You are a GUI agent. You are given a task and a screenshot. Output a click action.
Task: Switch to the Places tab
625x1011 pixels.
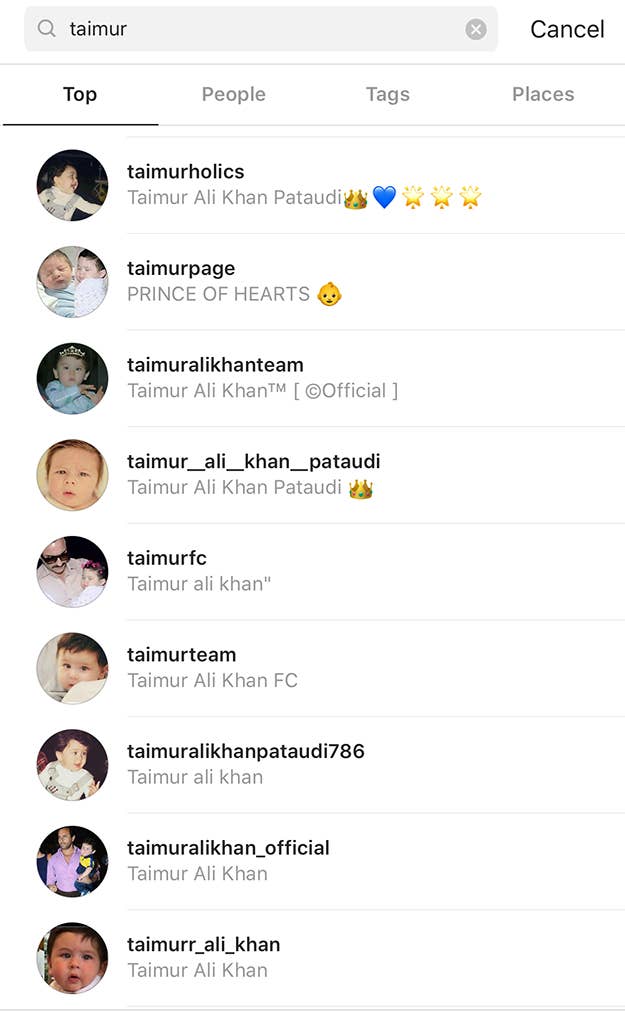[542, 94]
